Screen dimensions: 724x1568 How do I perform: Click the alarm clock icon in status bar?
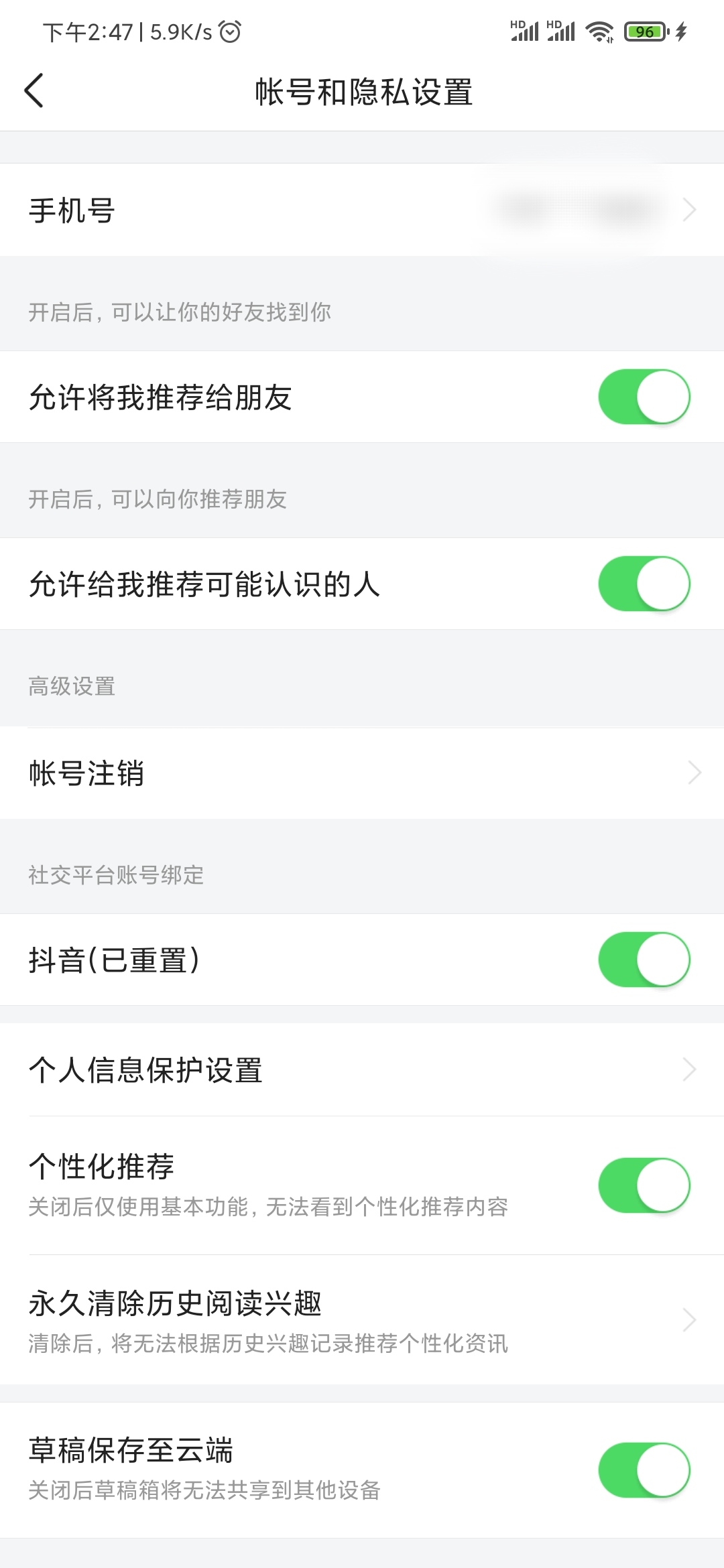pos(229,29)
